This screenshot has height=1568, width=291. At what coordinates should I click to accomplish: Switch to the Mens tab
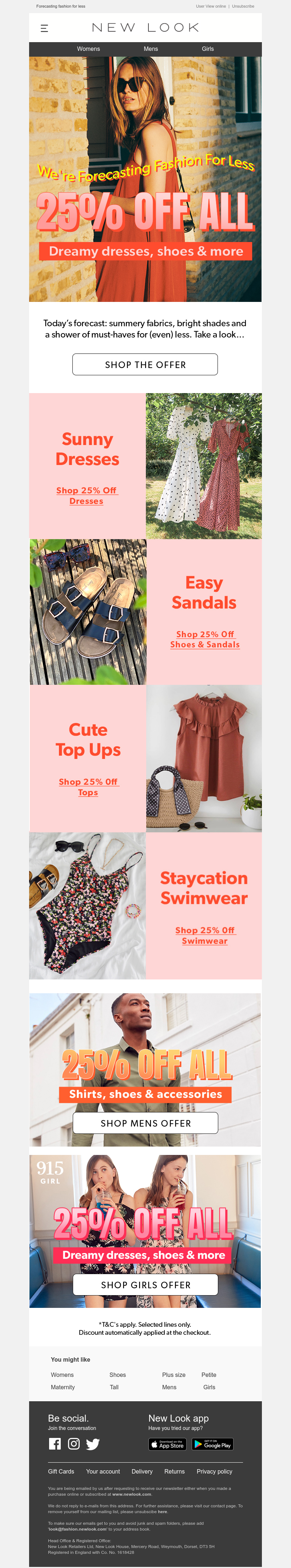151,49
